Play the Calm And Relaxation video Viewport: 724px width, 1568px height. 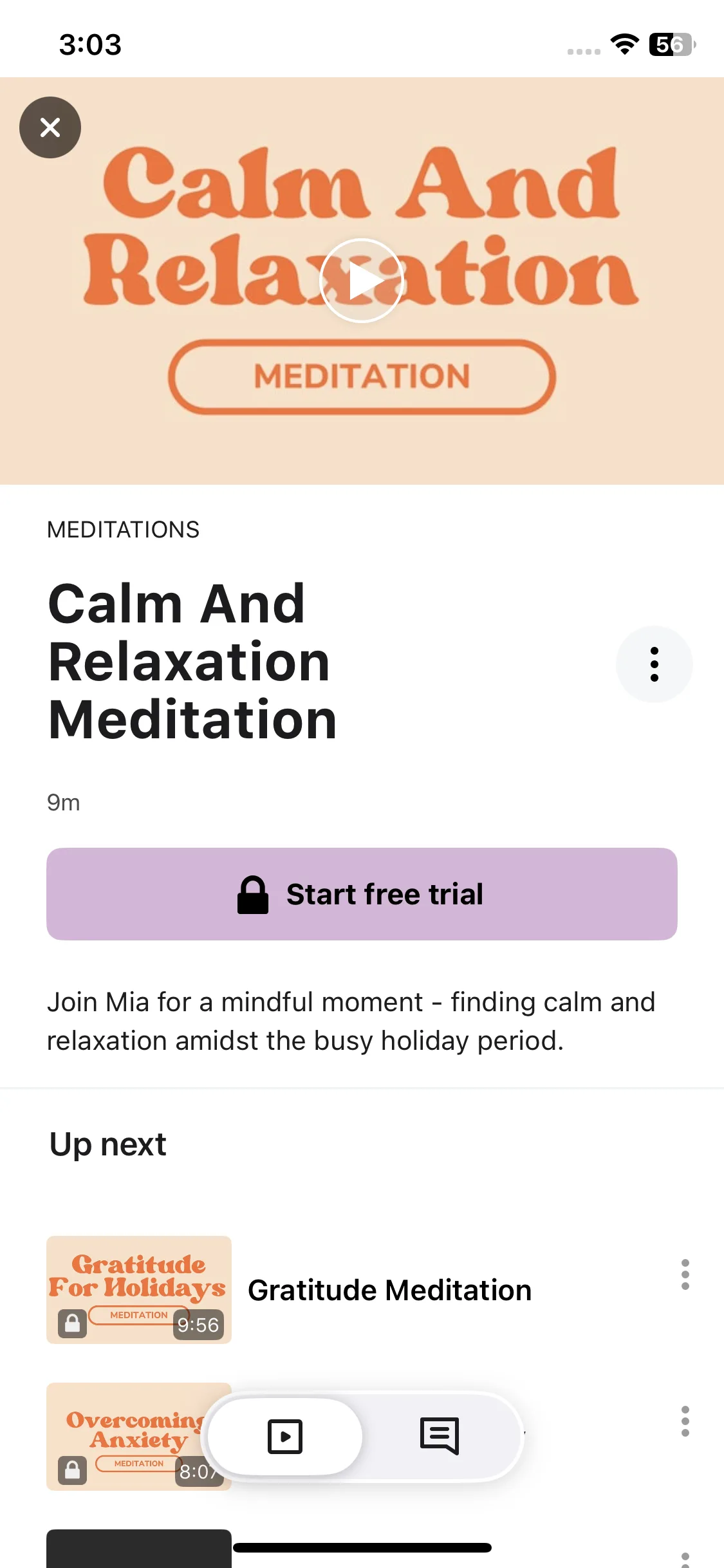pyautogui.click(x=362, y=281)
